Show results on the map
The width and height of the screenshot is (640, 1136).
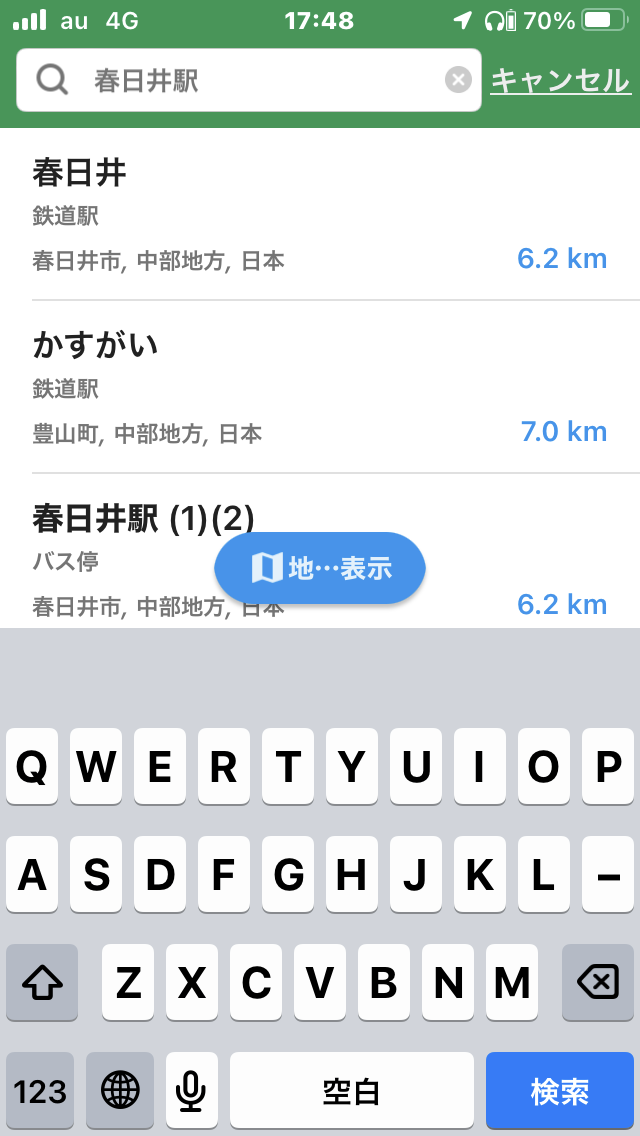pos(320,568)
